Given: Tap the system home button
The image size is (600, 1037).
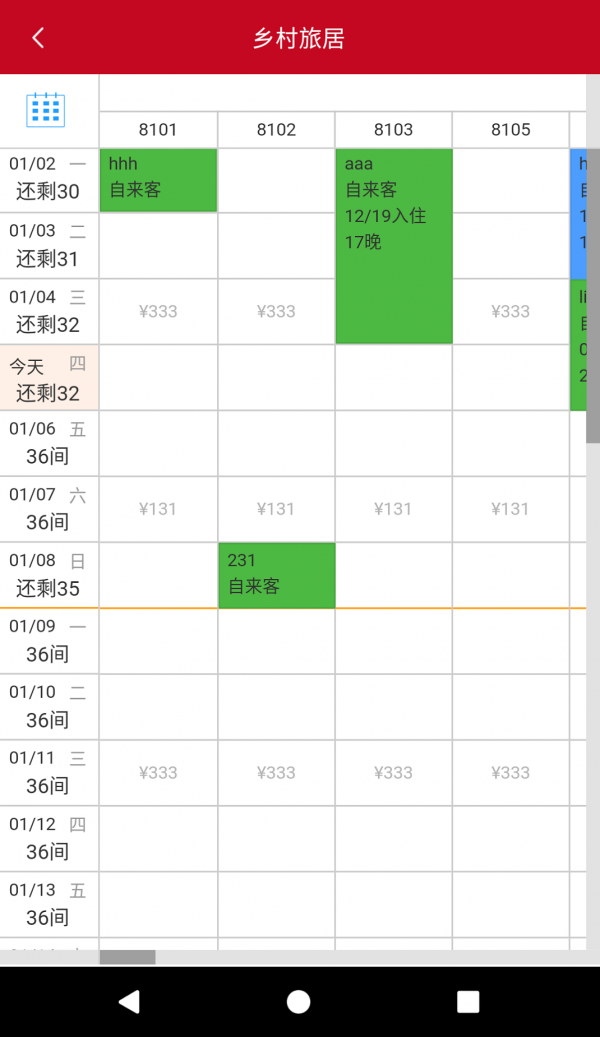Looking at the screenshot, I should tap(298, 1002).
